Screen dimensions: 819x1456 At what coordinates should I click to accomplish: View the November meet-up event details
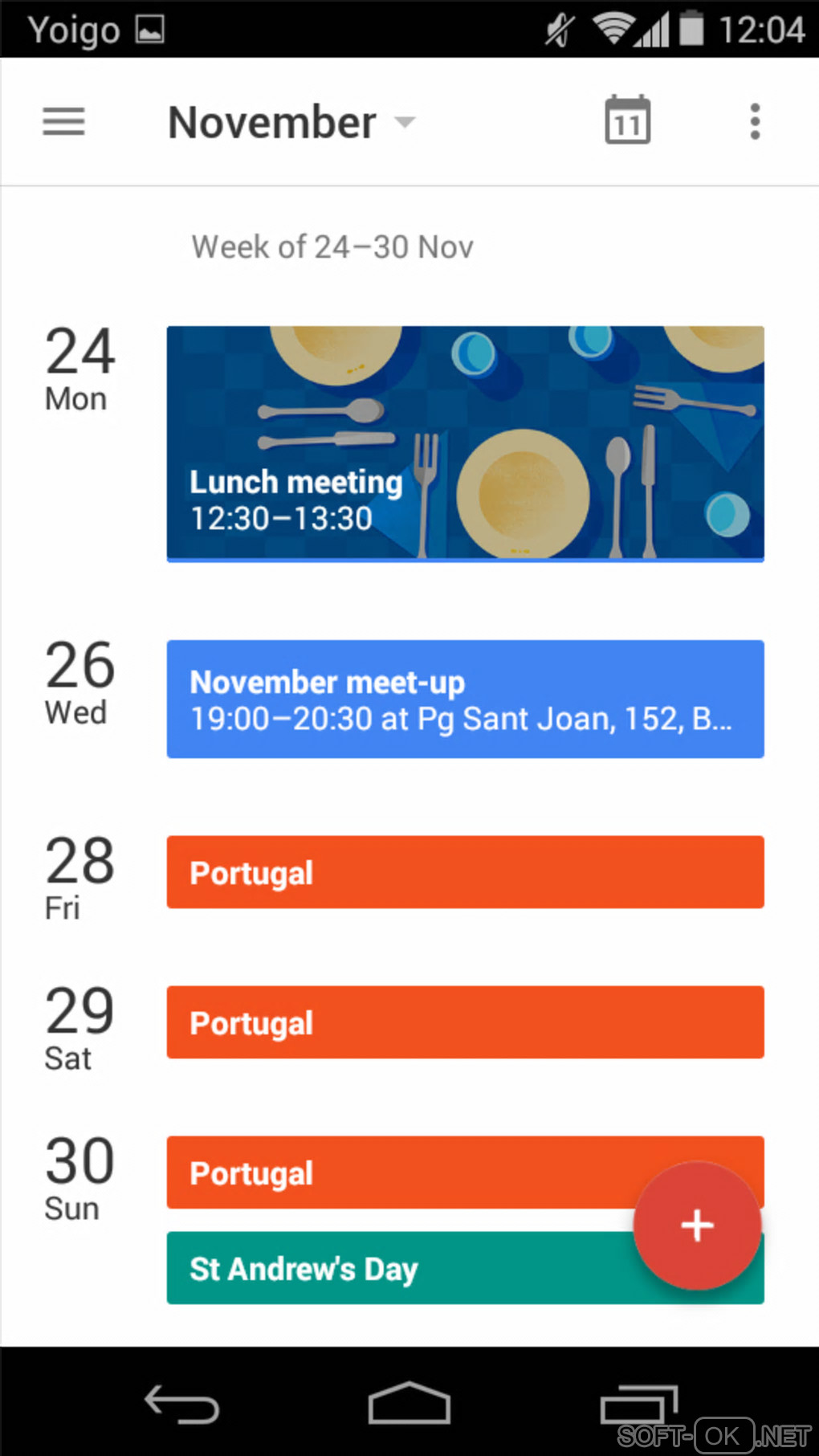click(465, 699)
